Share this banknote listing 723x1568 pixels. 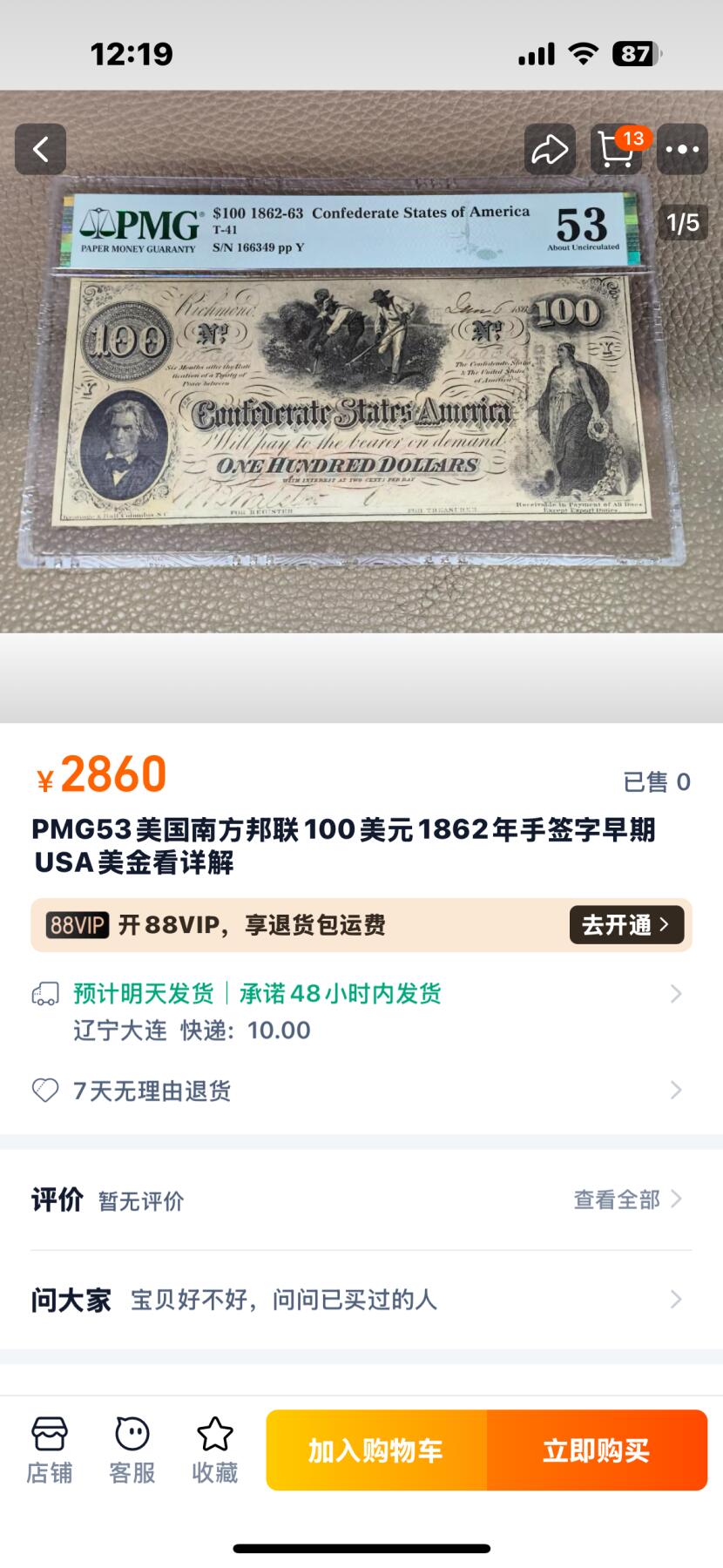[x=550, y=150]
